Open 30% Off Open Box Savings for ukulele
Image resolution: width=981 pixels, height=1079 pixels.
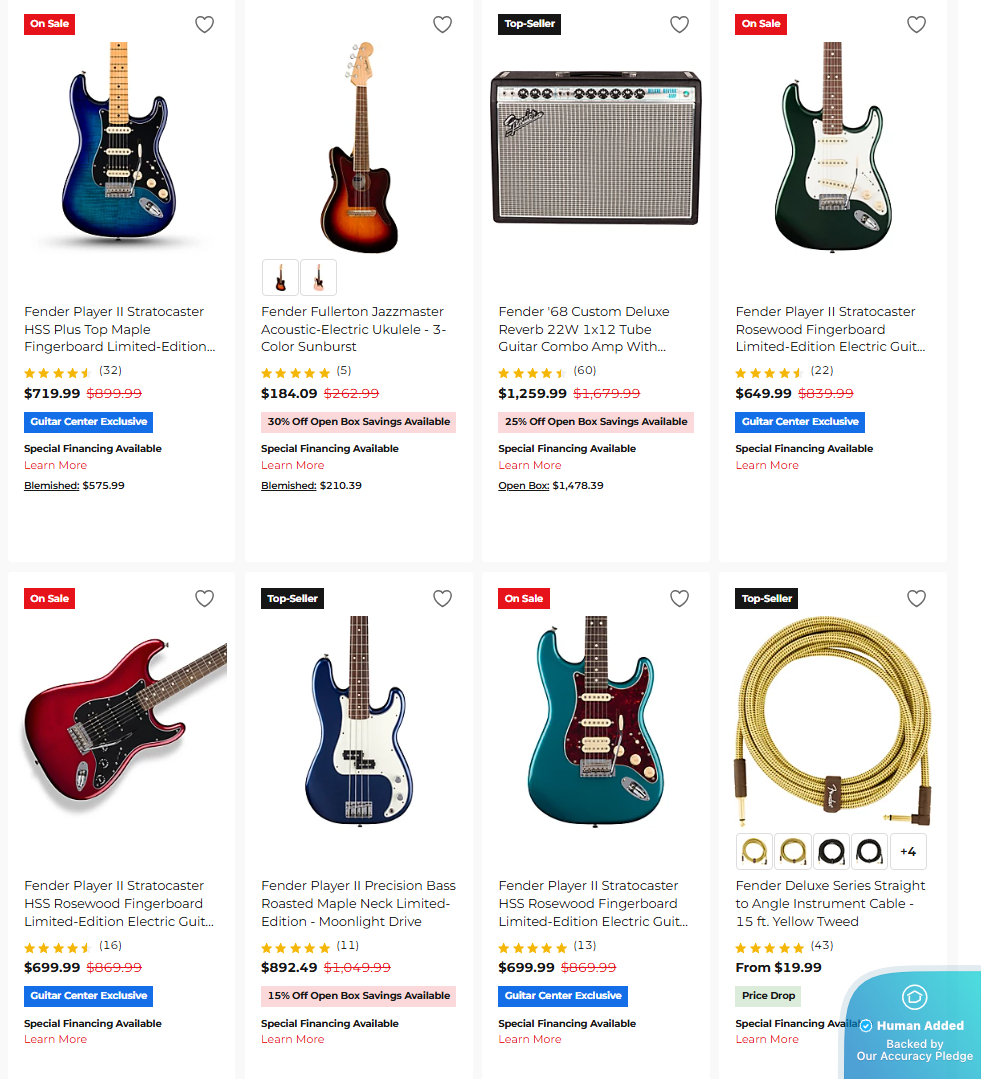358,422
